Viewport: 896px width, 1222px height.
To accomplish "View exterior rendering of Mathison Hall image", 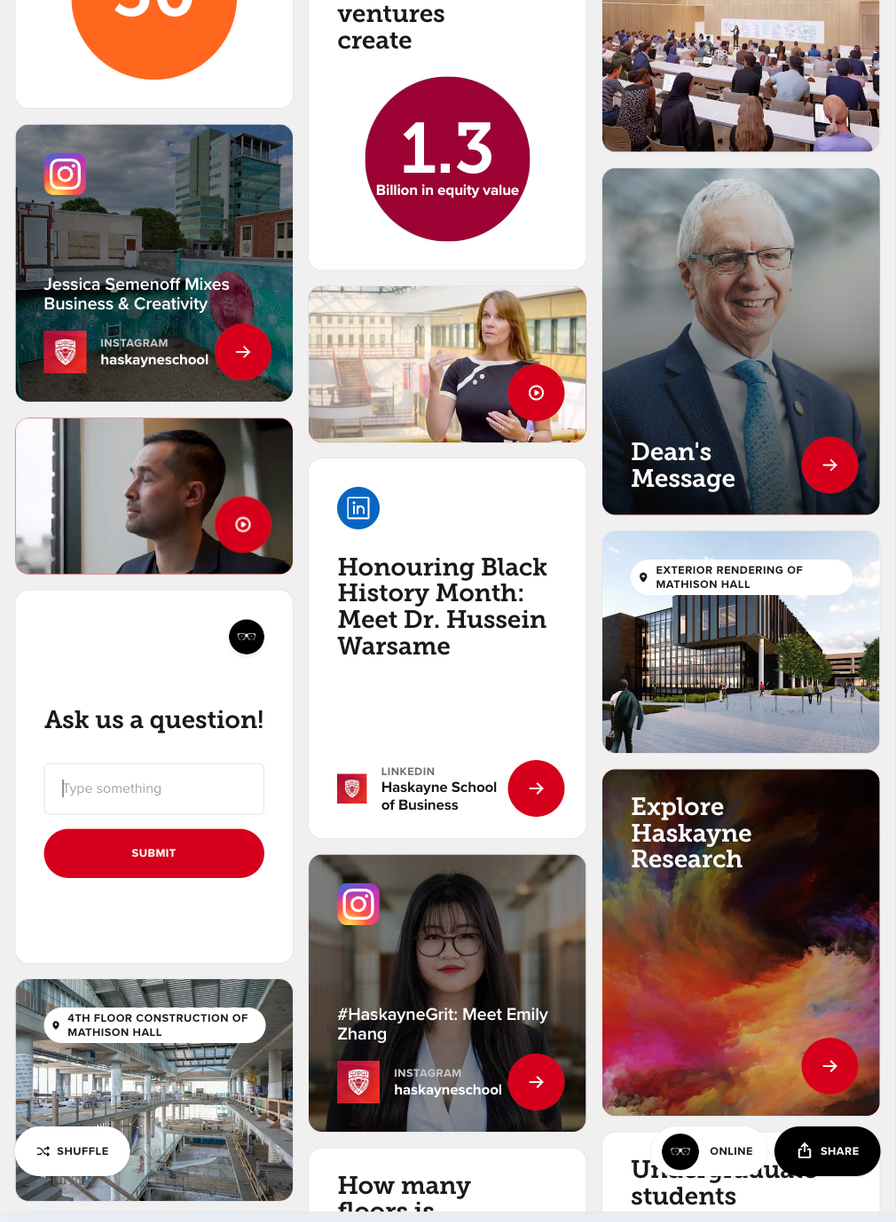I will tap(740, 660).
